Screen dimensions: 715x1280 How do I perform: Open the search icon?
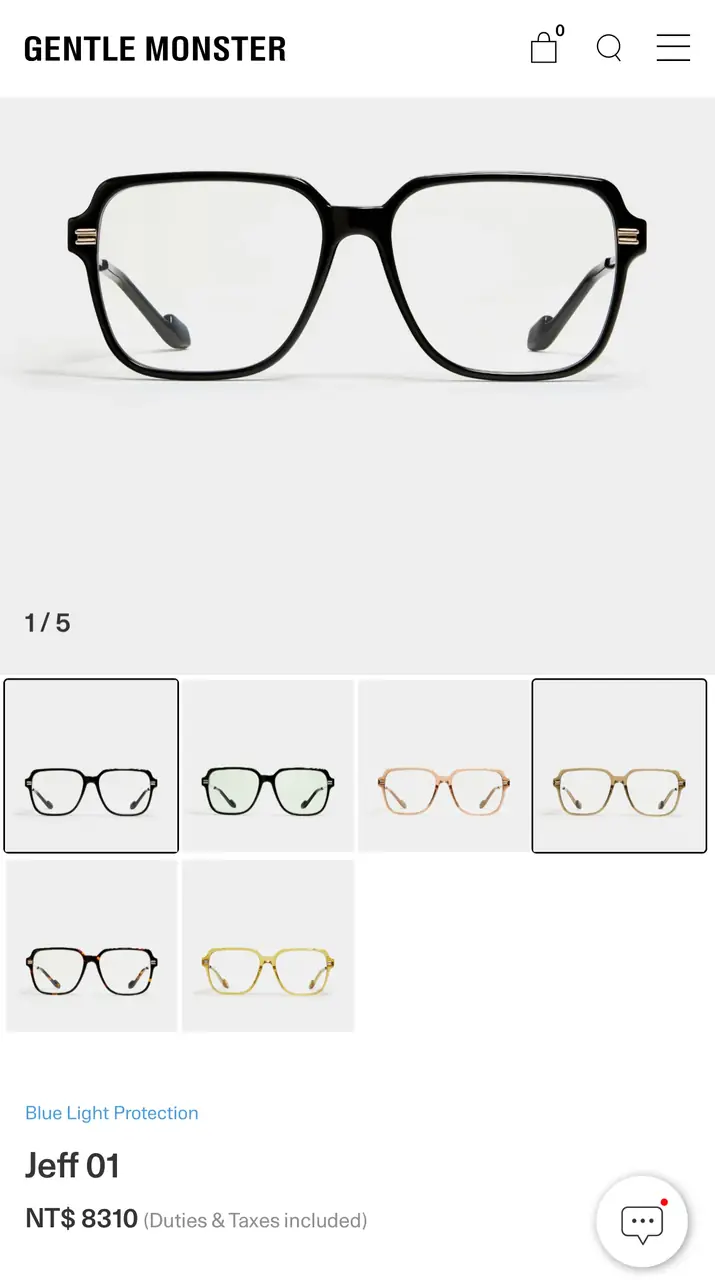(x=609, y=47)
